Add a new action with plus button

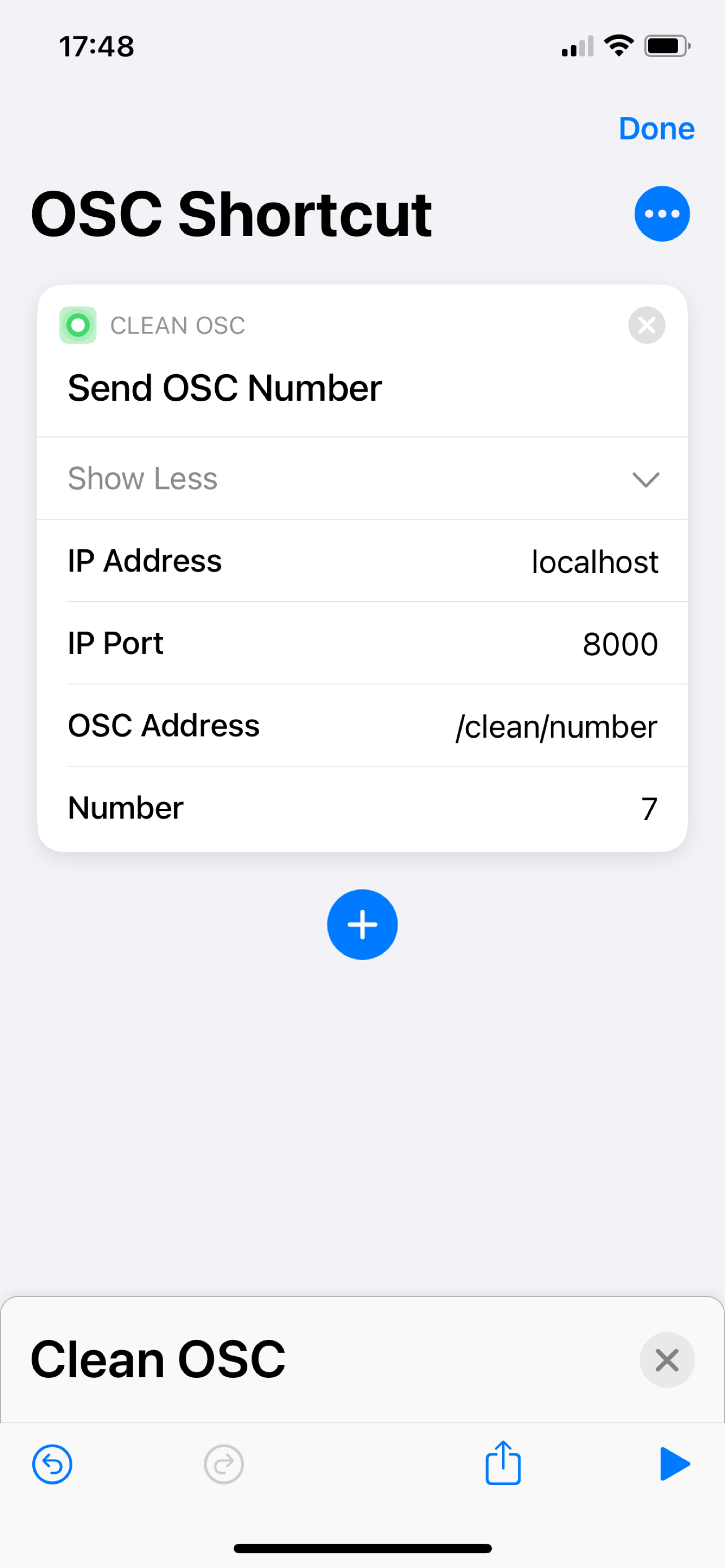[x=362, y=925]
